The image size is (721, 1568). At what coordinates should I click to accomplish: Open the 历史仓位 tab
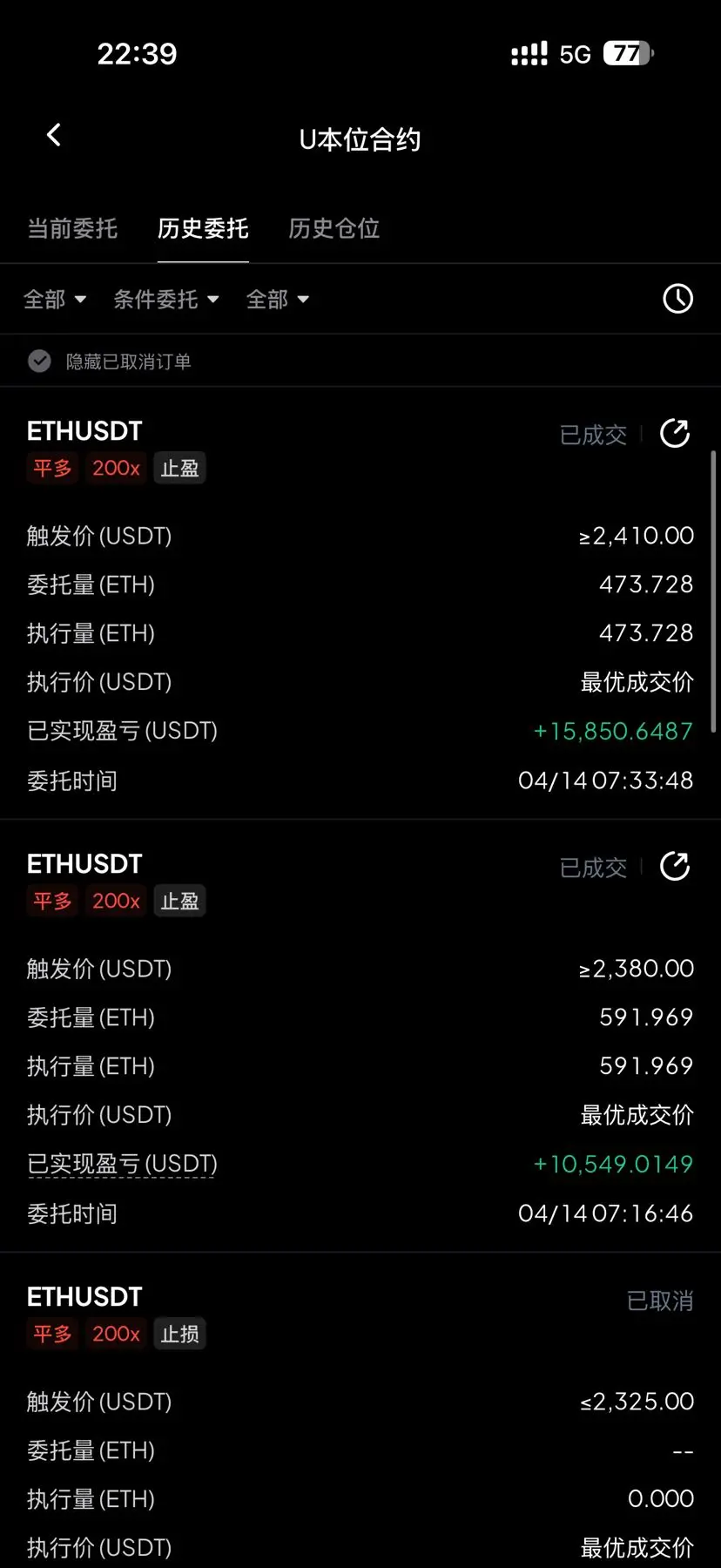coord(334,228)
